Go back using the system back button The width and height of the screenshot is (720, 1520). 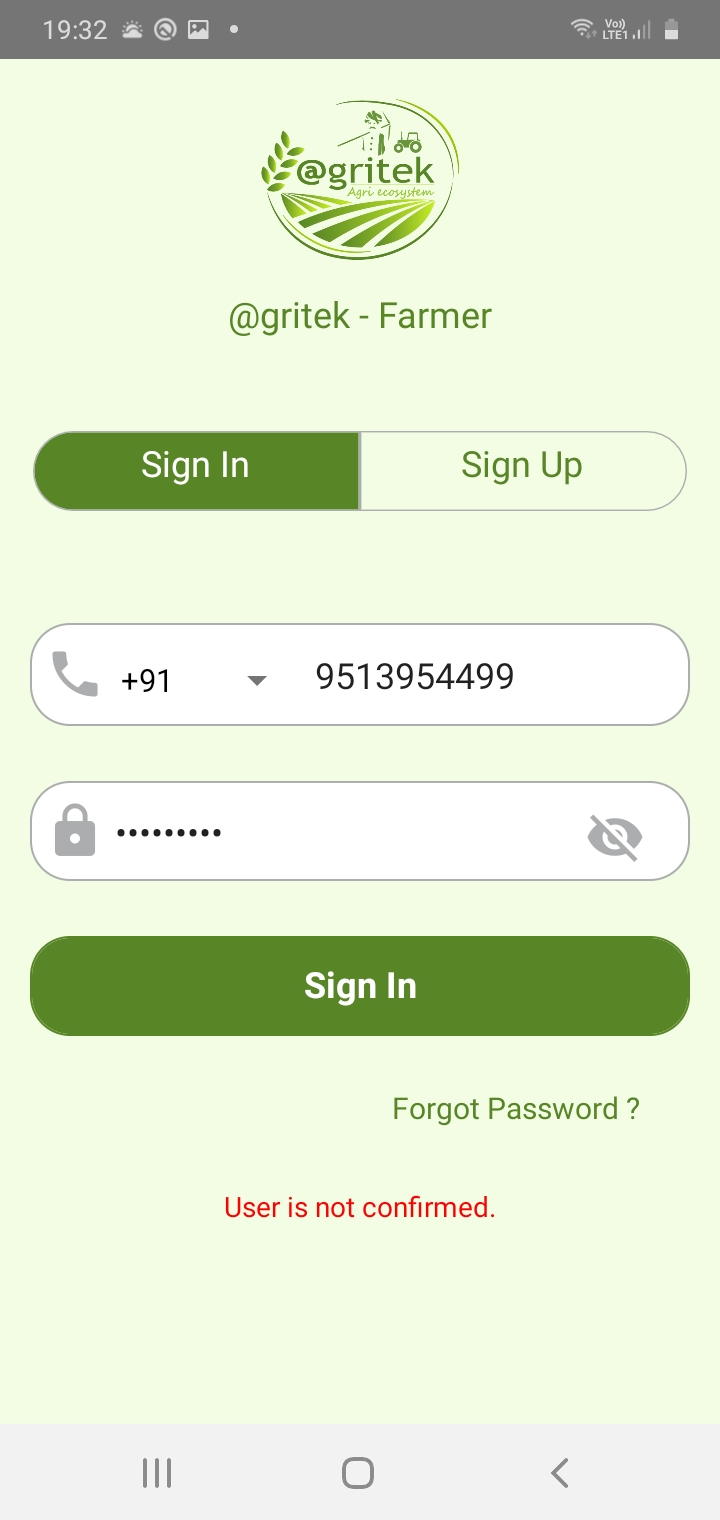pos(560,1472)
